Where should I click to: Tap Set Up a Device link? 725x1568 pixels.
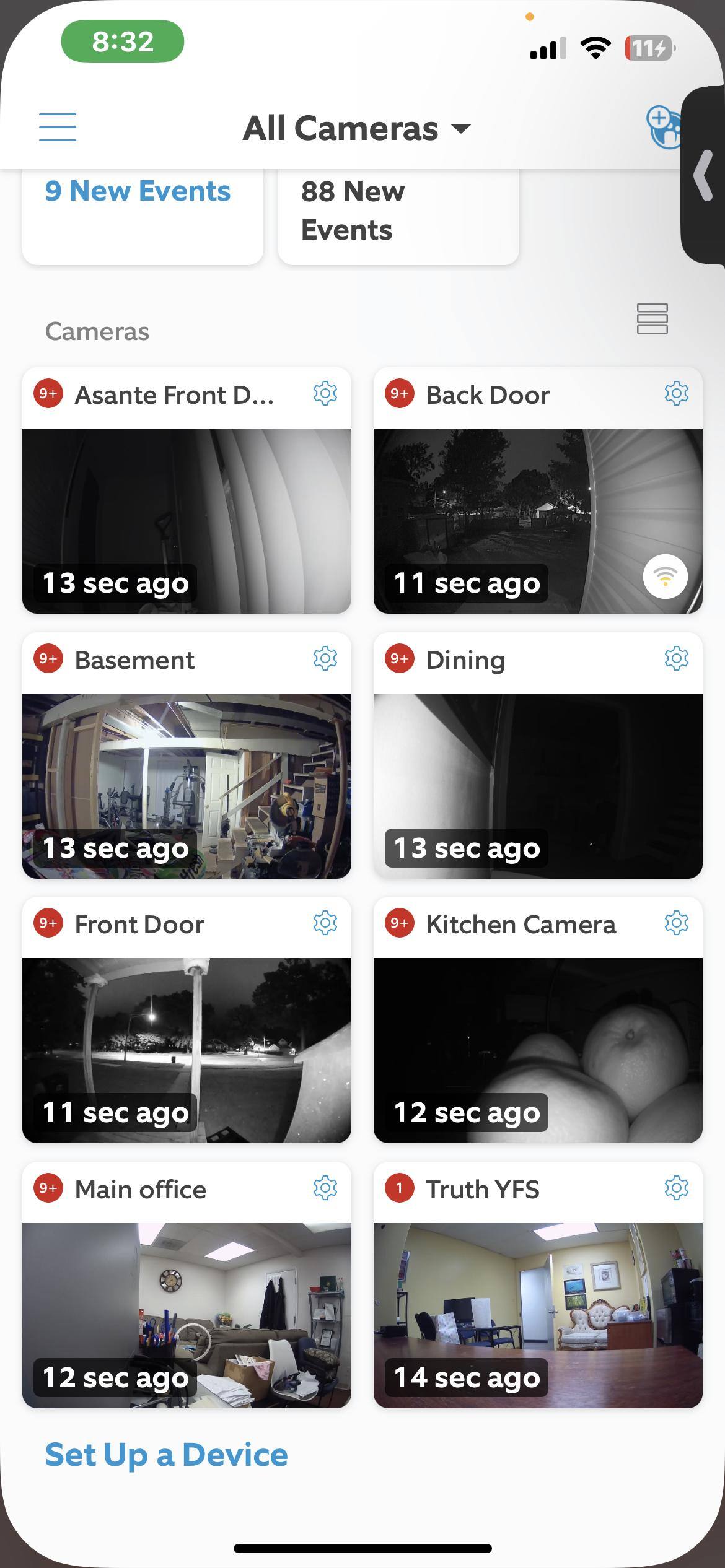coord(166,1455)
